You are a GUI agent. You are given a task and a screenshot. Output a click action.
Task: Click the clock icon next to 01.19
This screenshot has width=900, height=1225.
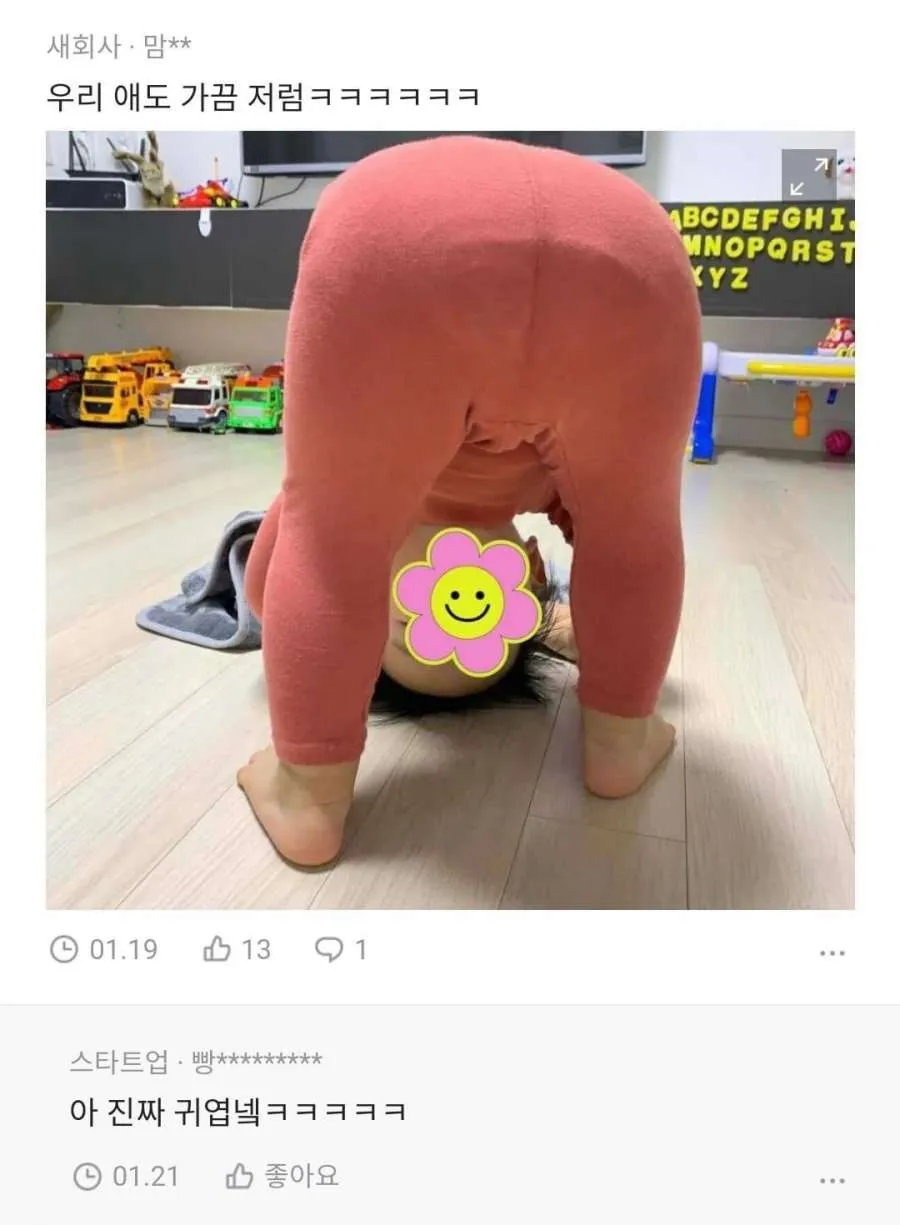pos(63,950)
